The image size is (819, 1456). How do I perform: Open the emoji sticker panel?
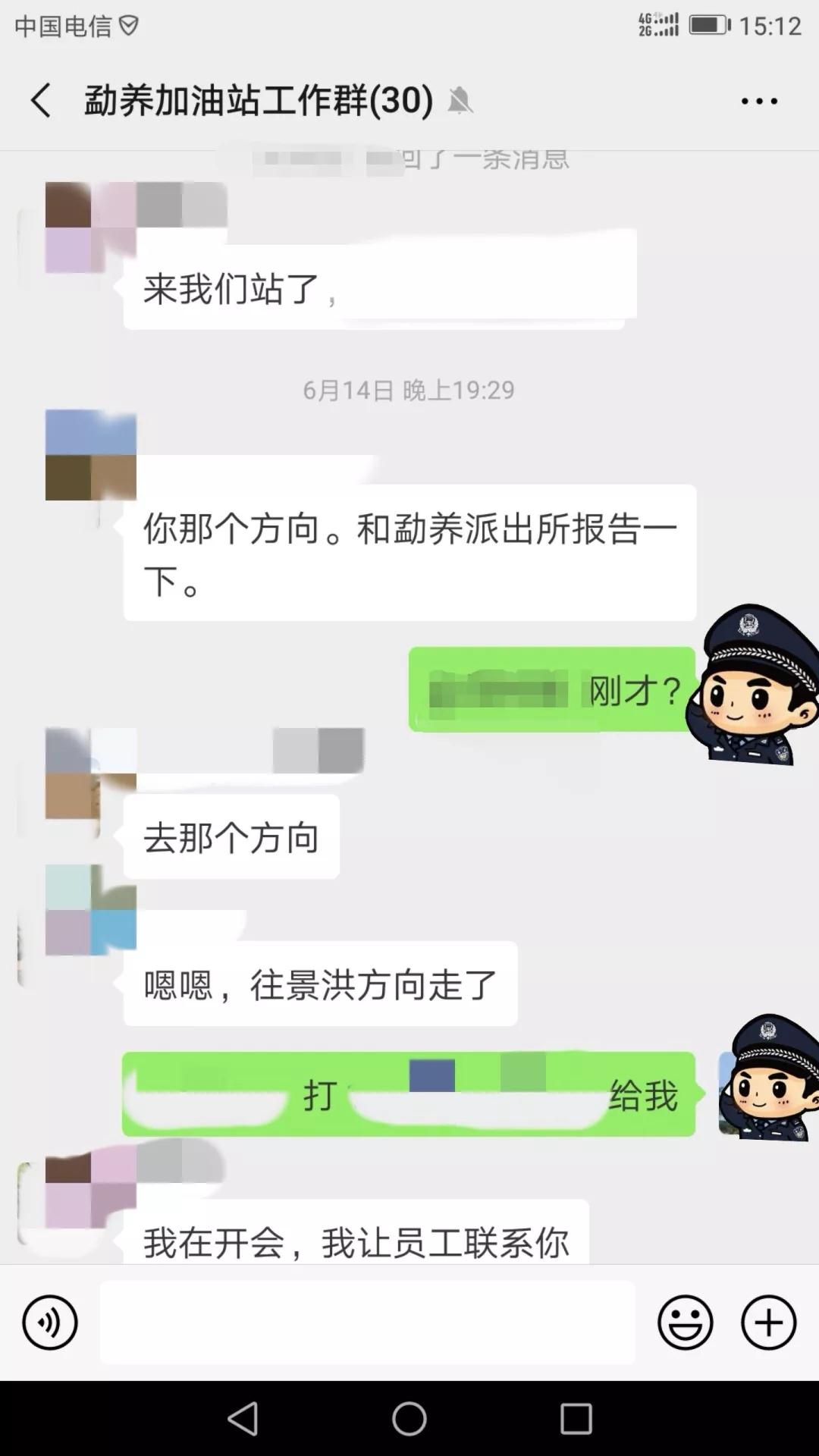pos(685,1323)
